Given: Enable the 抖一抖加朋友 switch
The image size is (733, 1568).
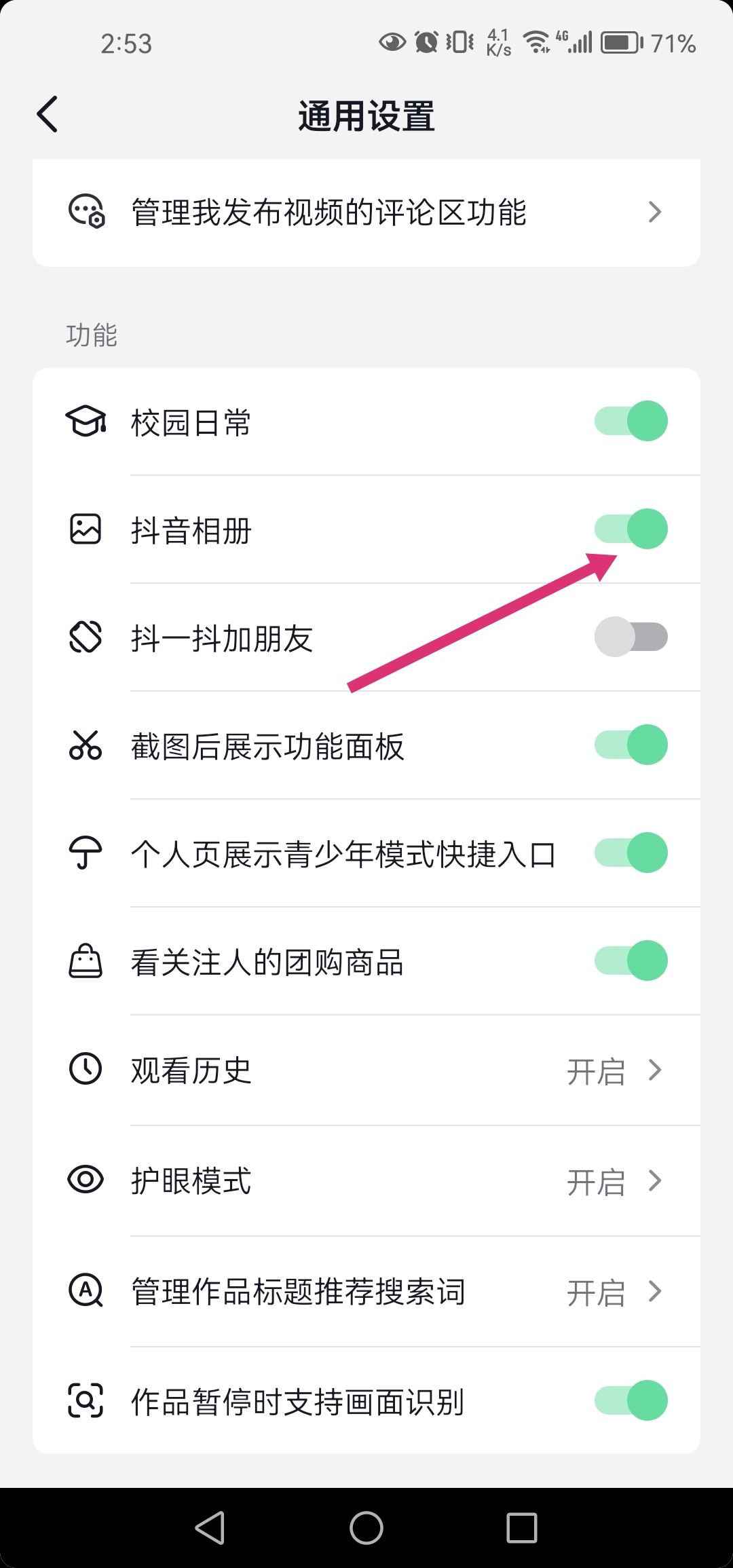Looking at the screenshot, I should pos(630,637).
